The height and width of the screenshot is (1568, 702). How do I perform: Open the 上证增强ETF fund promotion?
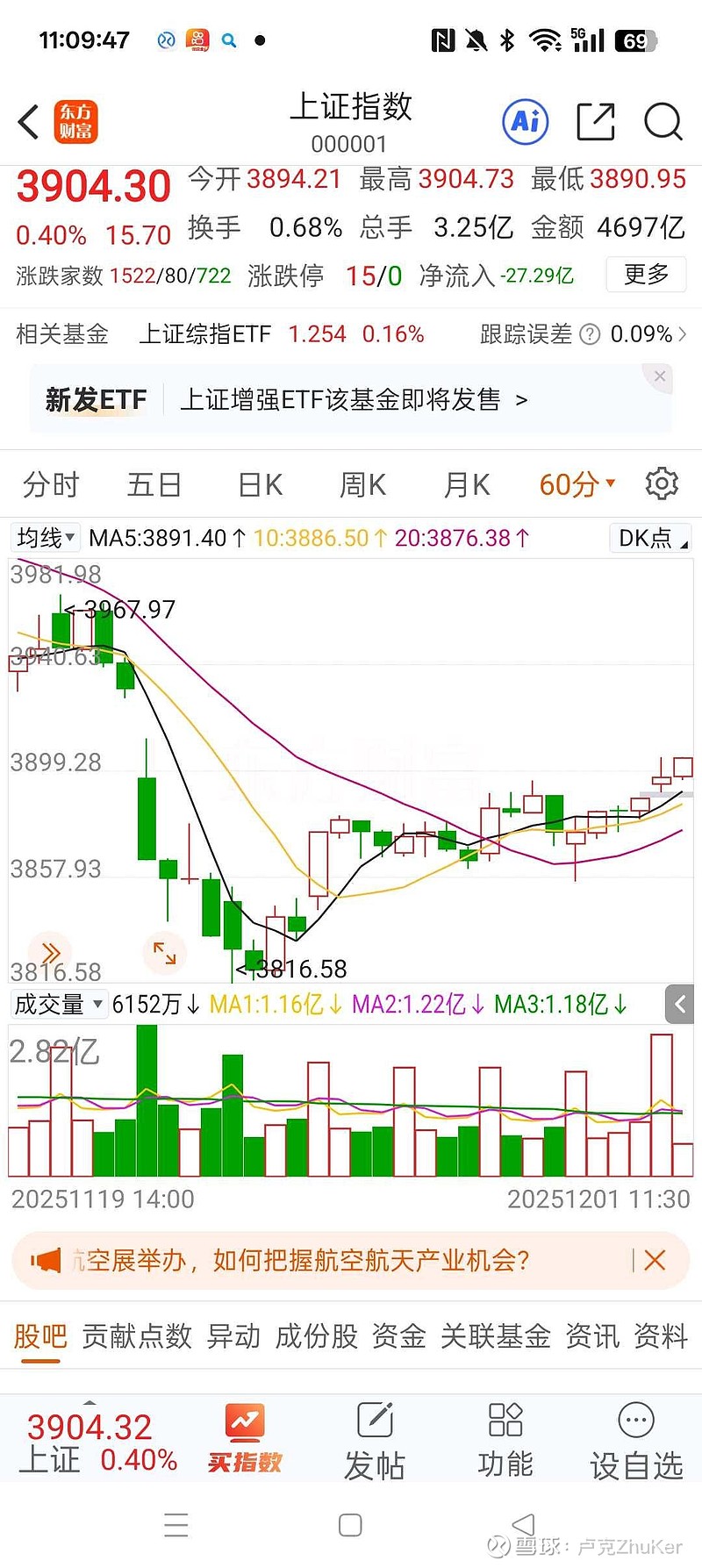click(x=353, y=400)
